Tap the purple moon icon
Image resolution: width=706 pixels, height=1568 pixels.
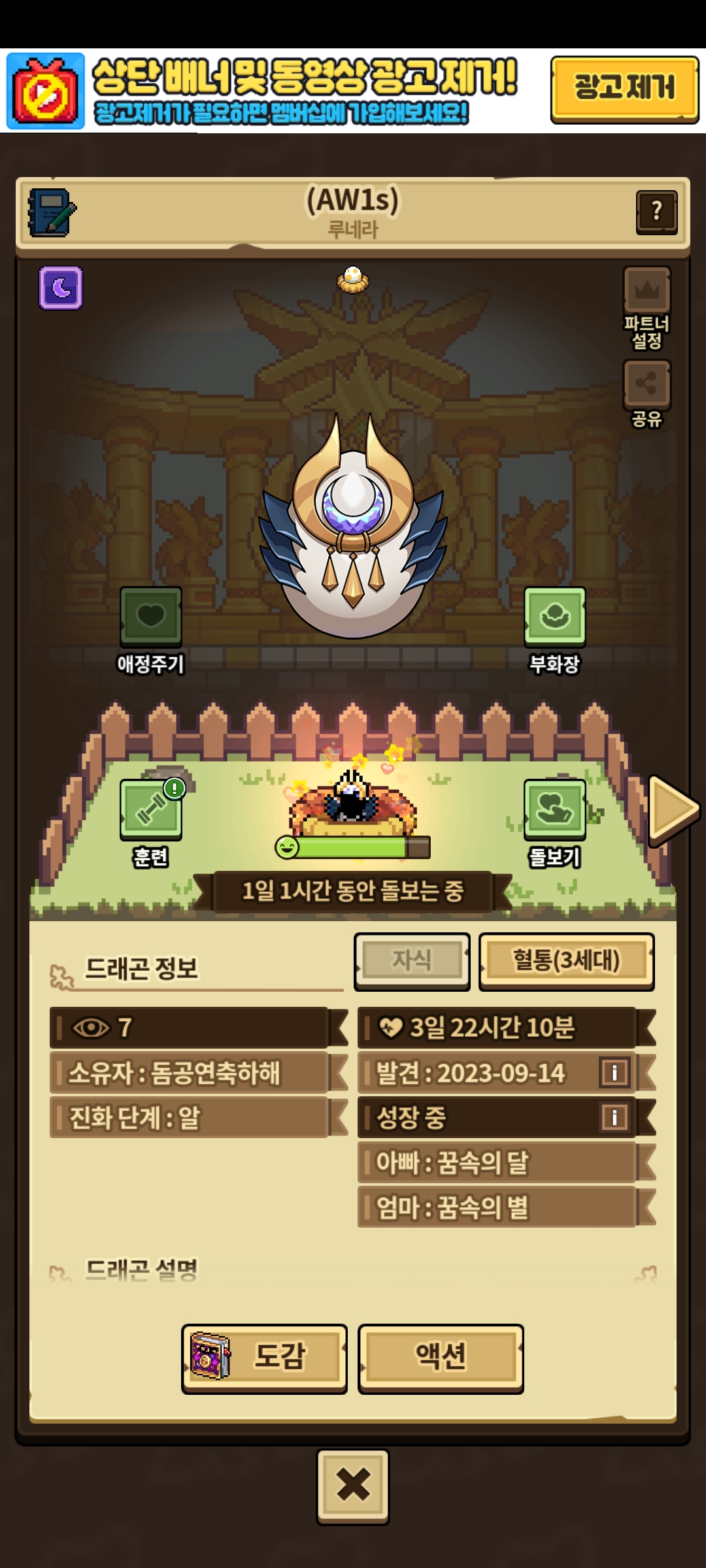tap(61, 287)
